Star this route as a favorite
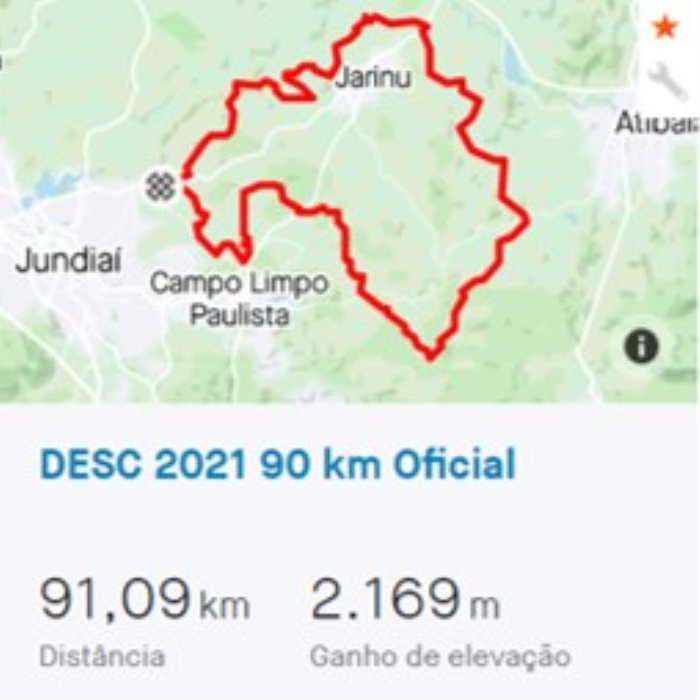This screenshot has width=700, height=700. 665,27
